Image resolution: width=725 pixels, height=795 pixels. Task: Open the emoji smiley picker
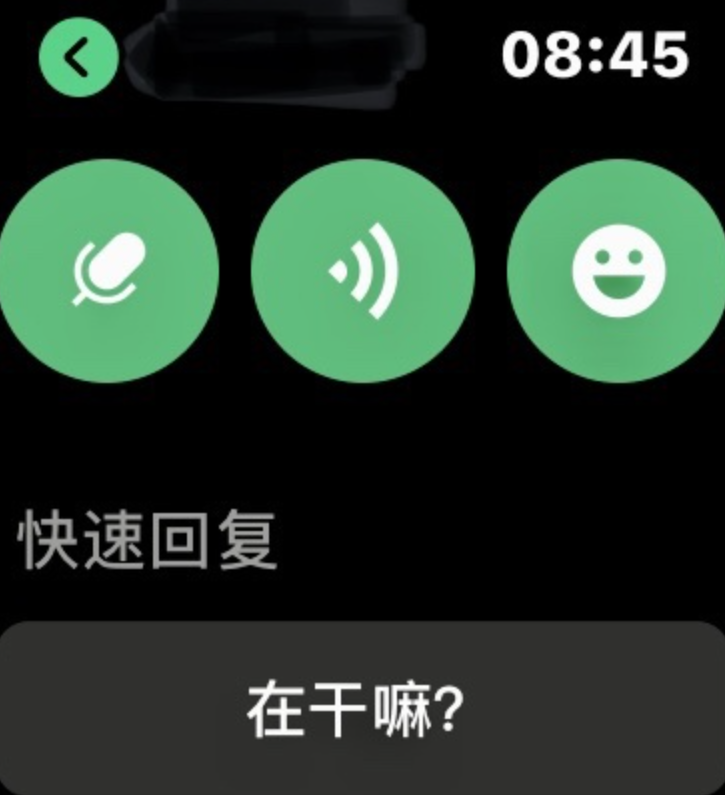(619, 268)
